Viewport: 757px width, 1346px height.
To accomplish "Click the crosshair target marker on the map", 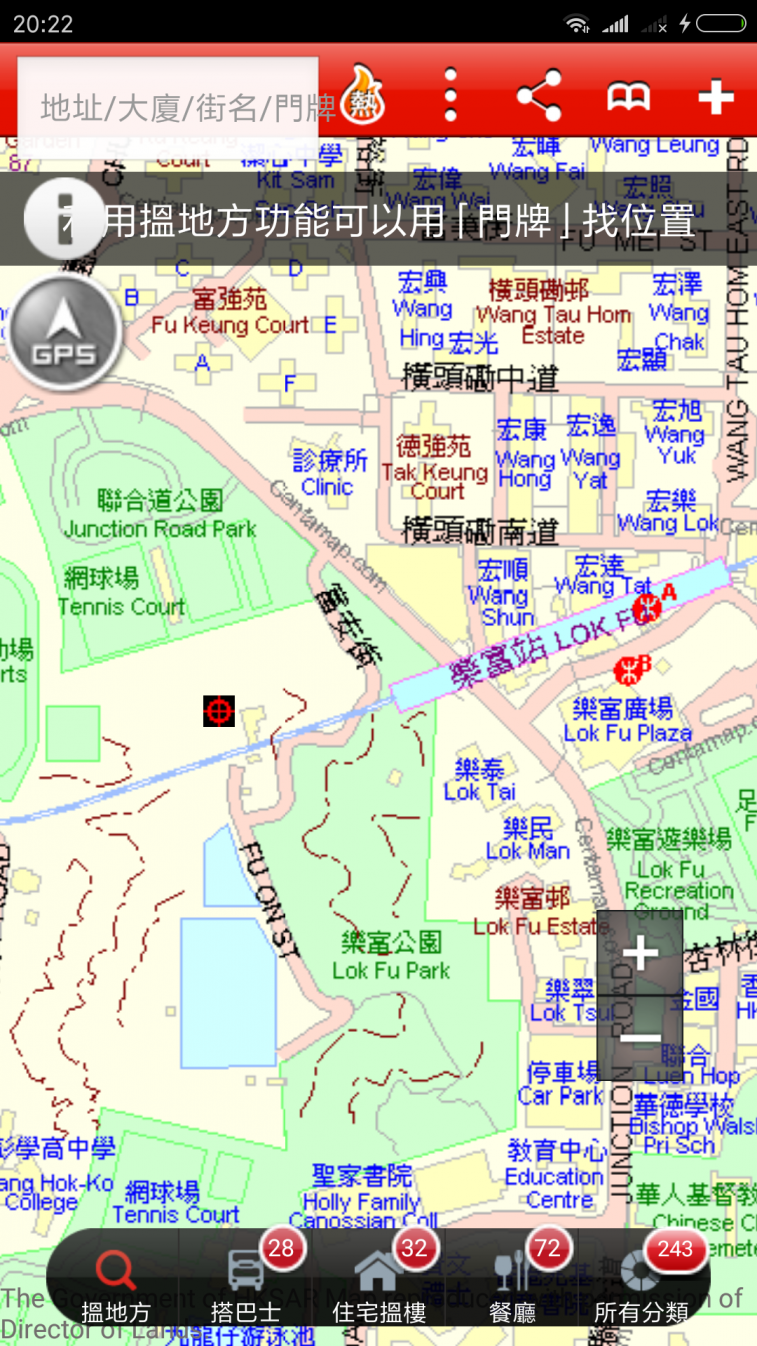I will pos(219,712).
